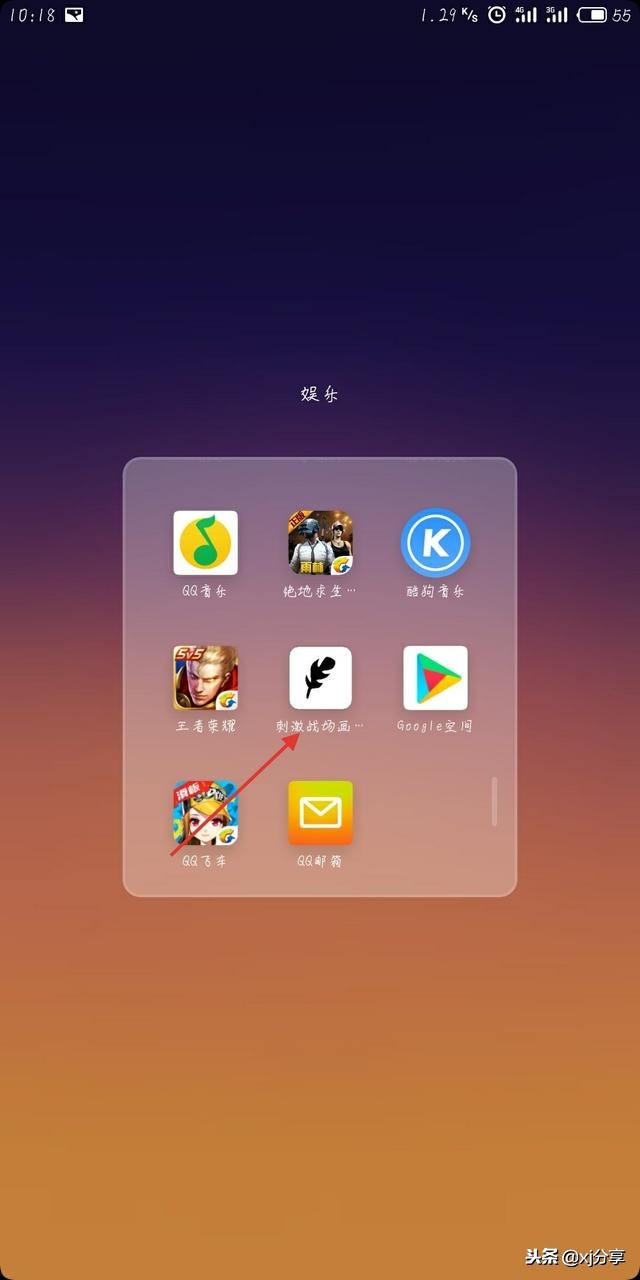Open the QQ音乐 app
This screenshot has height=1280, width=640.
coord(205,543)
